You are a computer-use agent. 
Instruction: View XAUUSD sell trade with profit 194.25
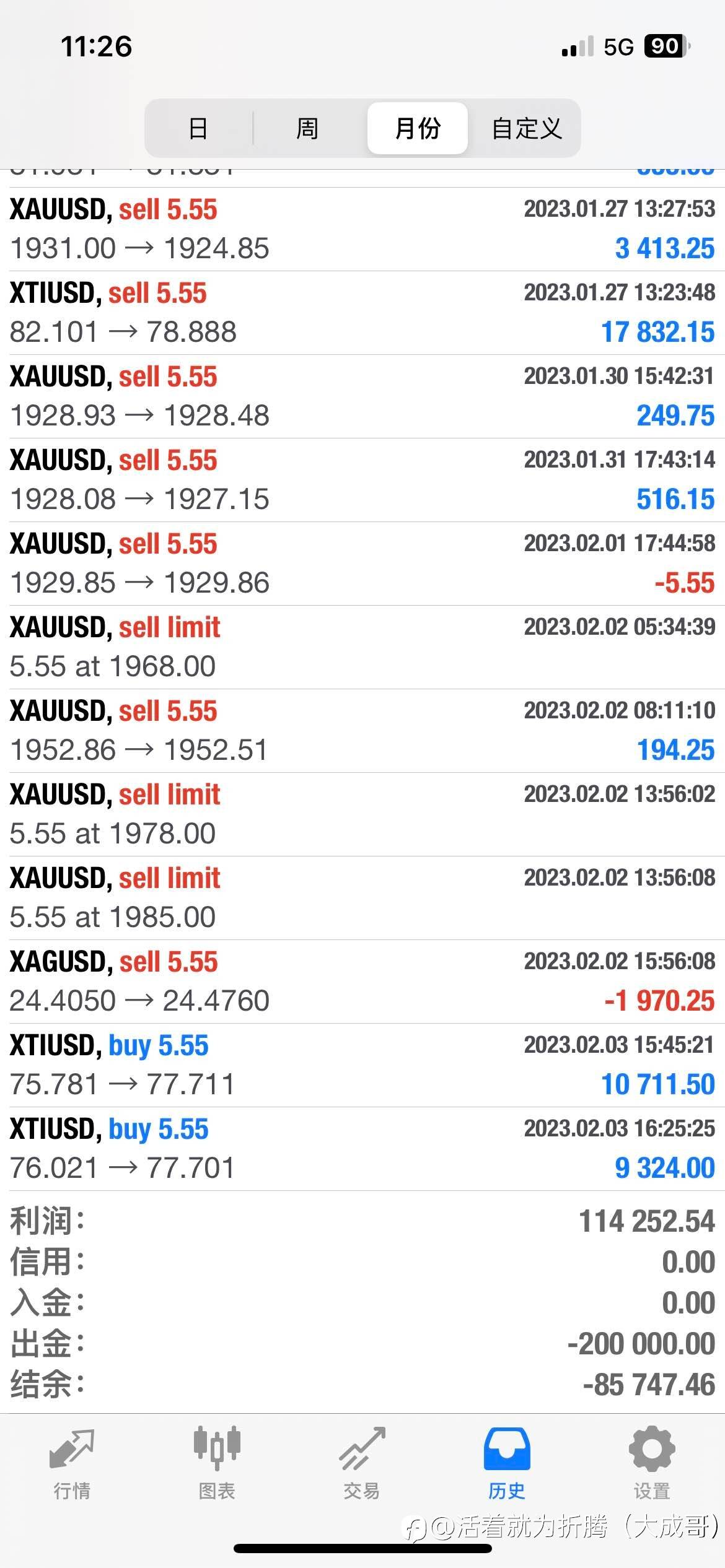tap(362, 731)
